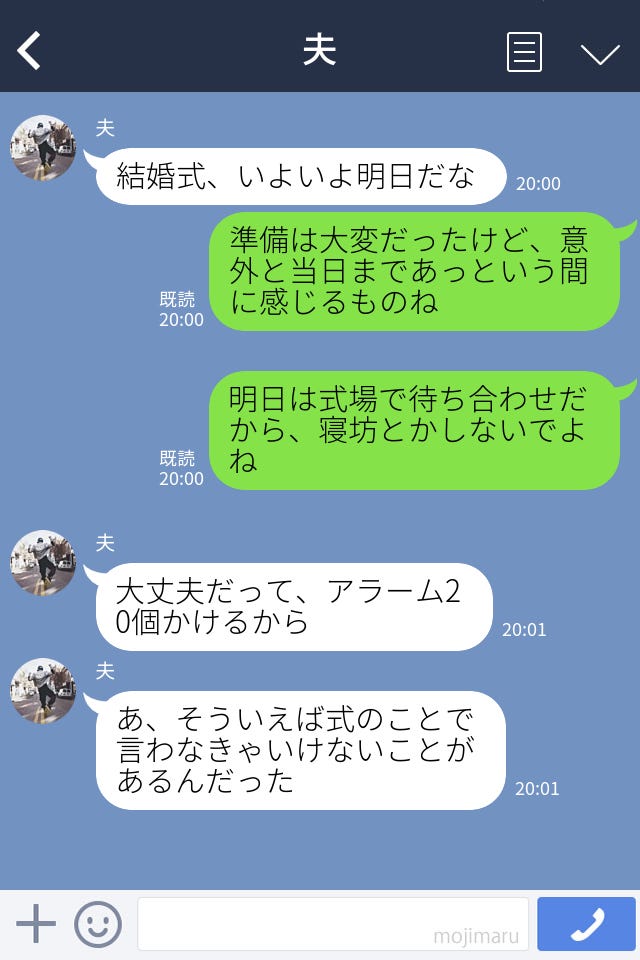Image resolution: width=640 pixels, height=960 pixels.
Task: Expand the chat menu chevron
Action: [600, 53]
